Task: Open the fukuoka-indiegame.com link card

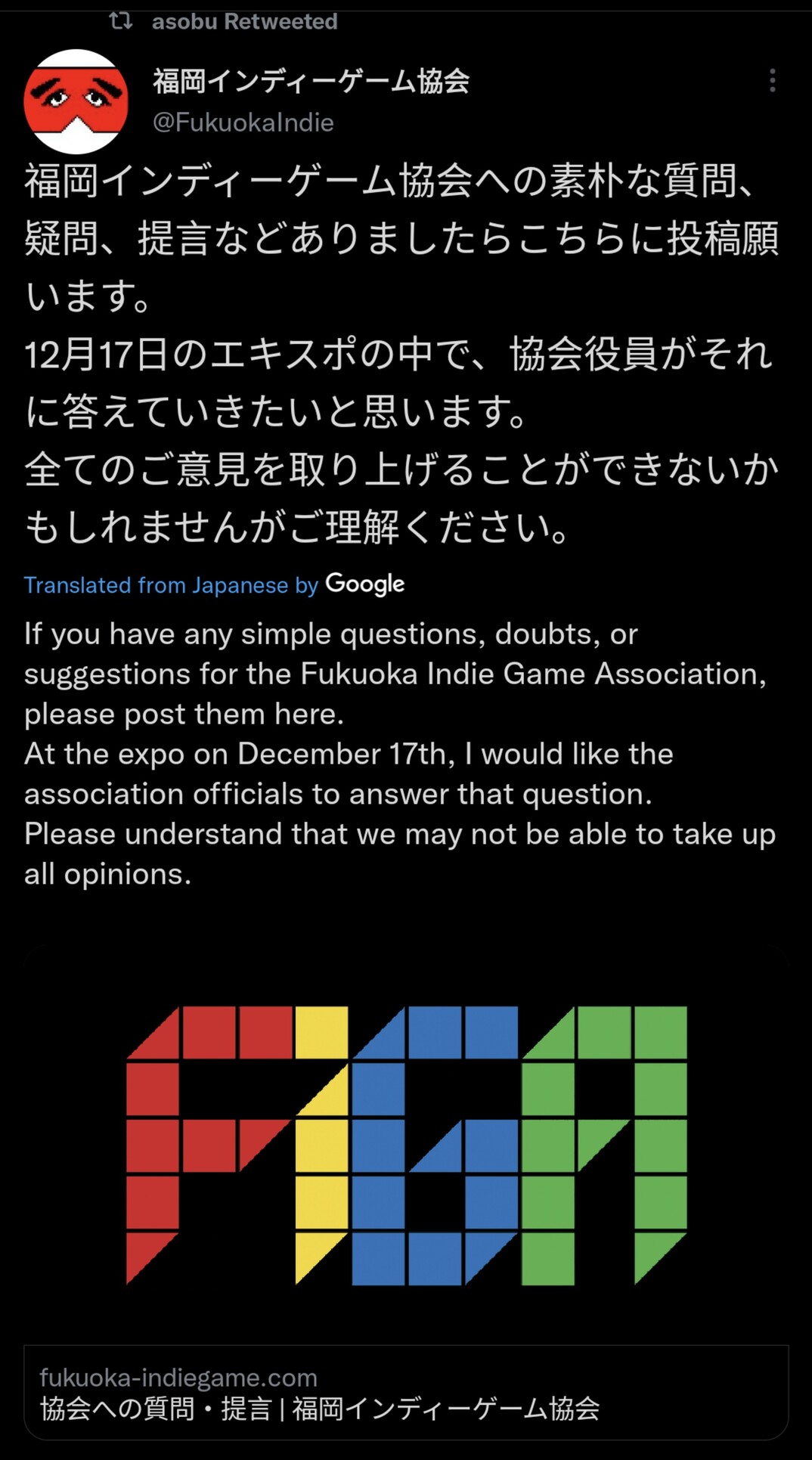Action: point(406,1392)
